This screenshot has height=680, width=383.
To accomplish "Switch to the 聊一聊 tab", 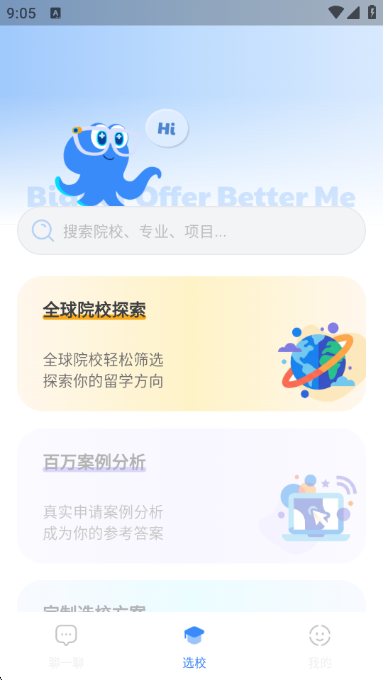I will pos(66,645).
